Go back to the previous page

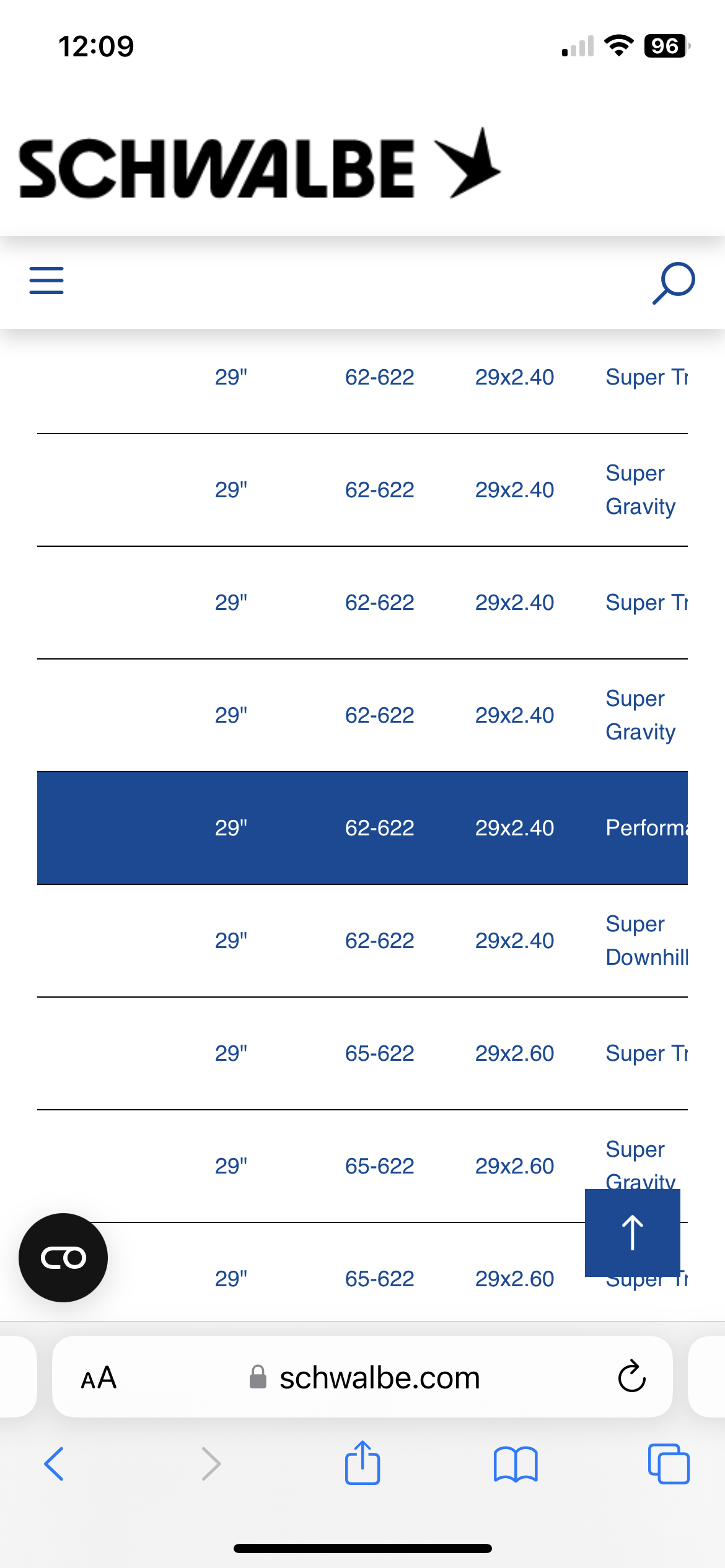click(54, 1464)
